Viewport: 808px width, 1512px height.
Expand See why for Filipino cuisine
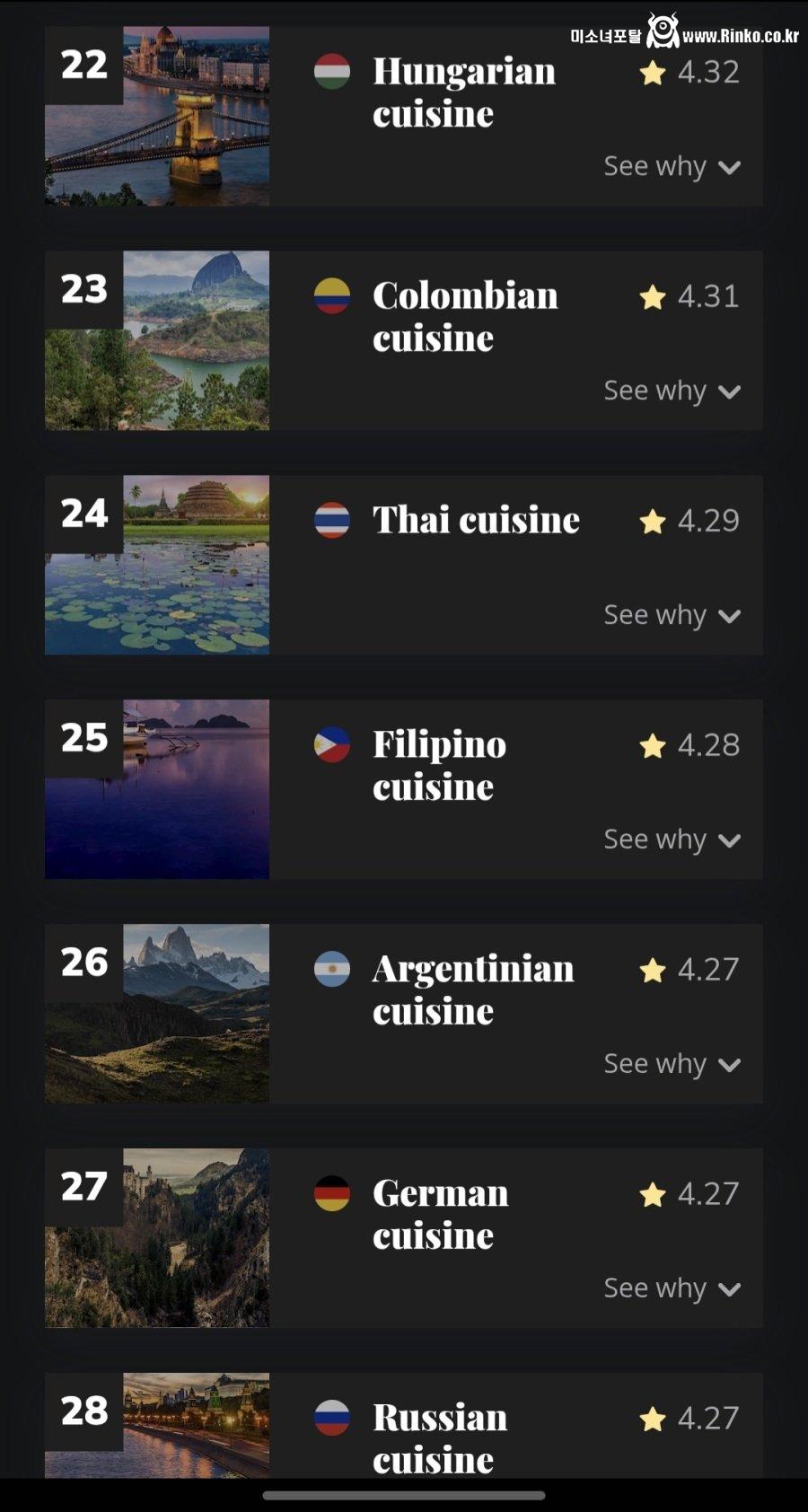[672, 840]
